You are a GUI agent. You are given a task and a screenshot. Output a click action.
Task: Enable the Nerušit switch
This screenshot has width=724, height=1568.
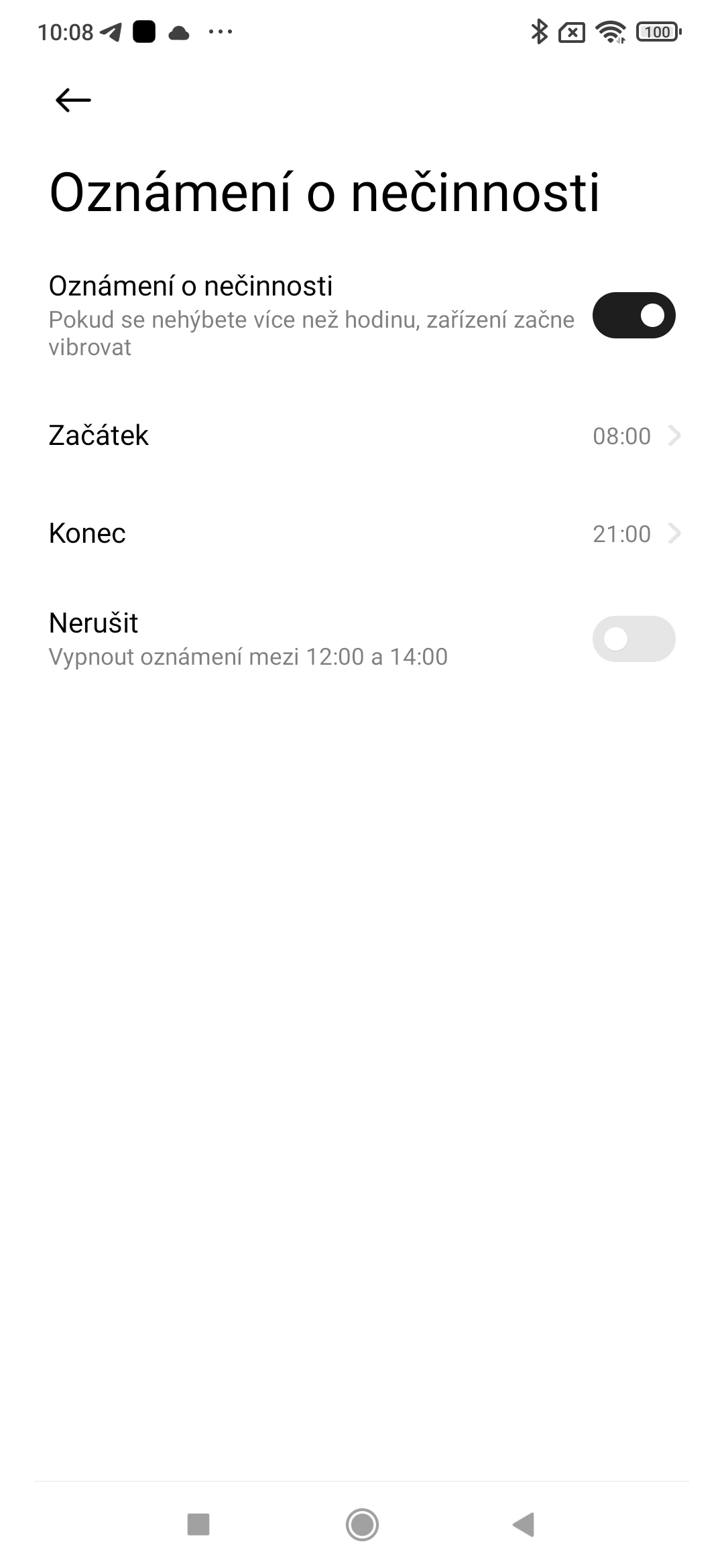click(633, 639)
